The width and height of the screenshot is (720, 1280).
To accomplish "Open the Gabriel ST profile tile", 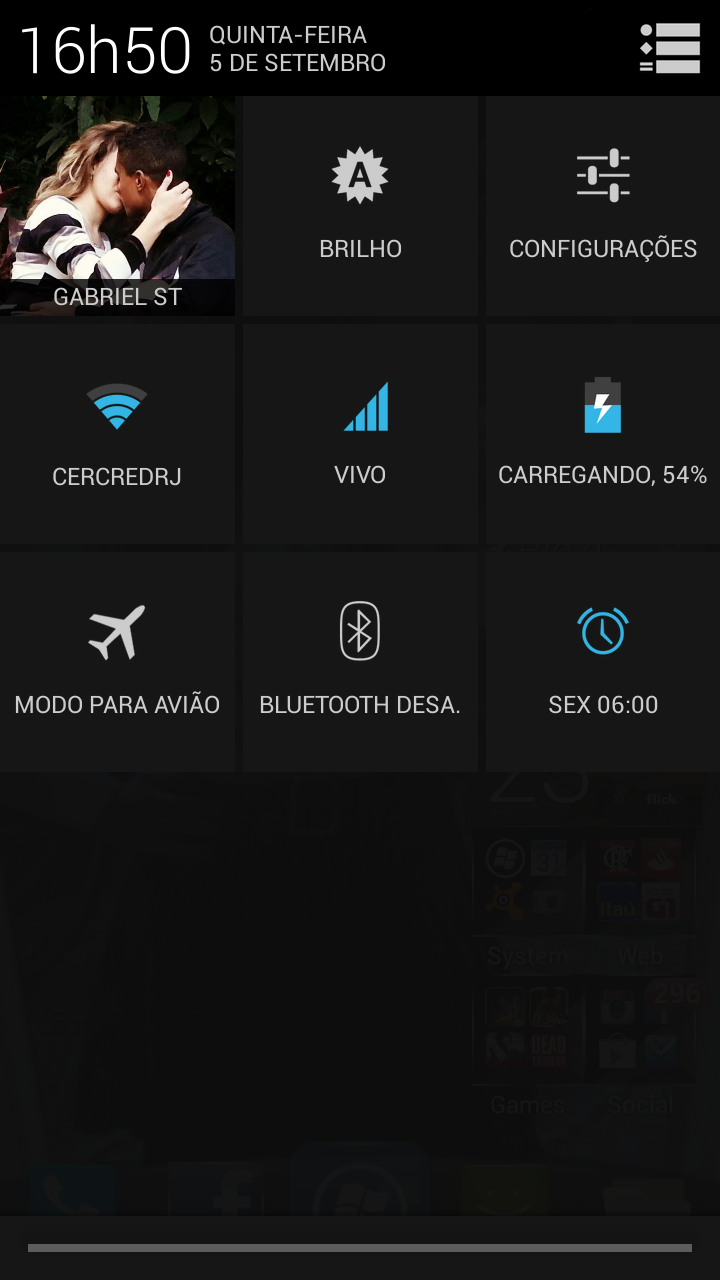I will 117,206.
